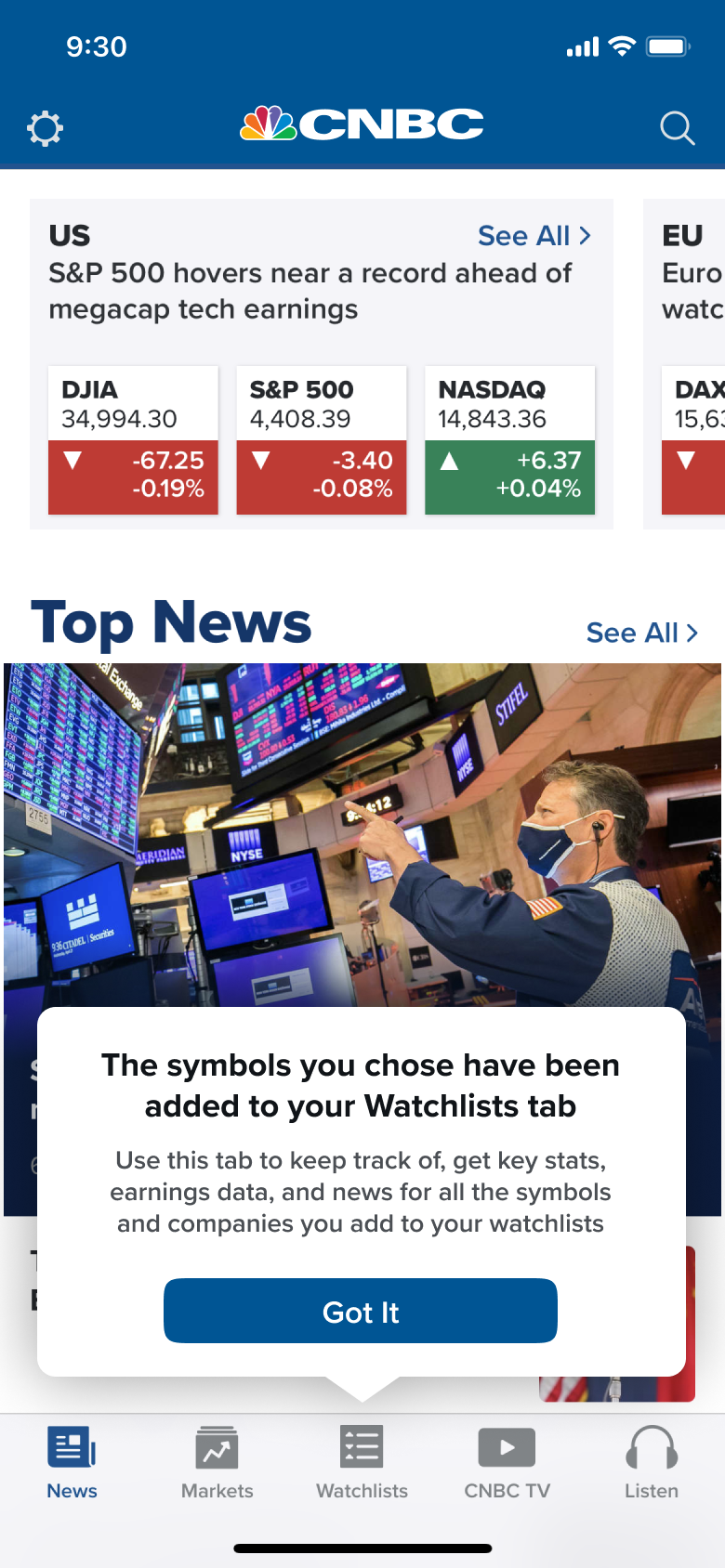The width and height of the screenshot is (725, 1568).
Task: Dismiss the tip with Got It
Action: (361, 1311)
